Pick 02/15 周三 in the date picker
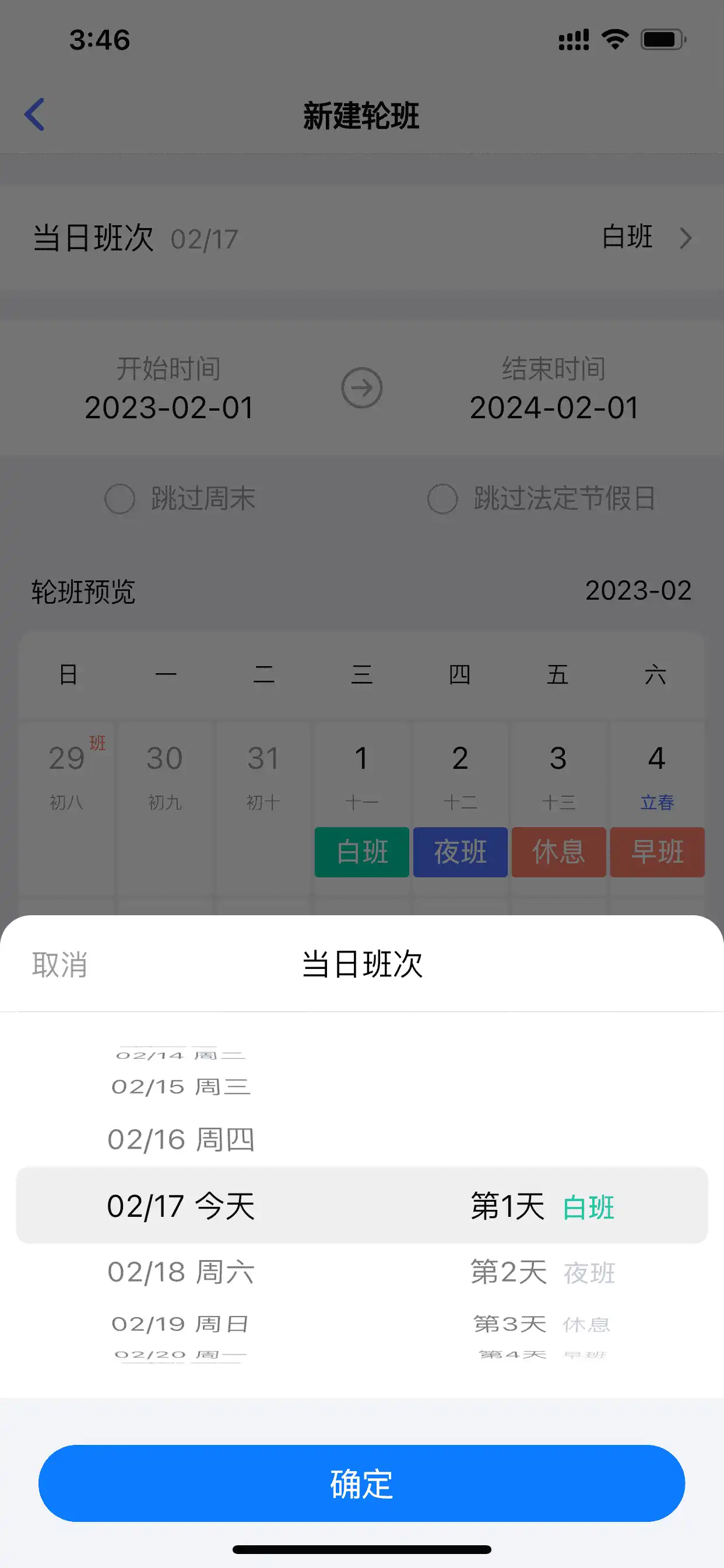Image resolution: width=724 pixels, height=1568 pixels. pos(181,1087)
